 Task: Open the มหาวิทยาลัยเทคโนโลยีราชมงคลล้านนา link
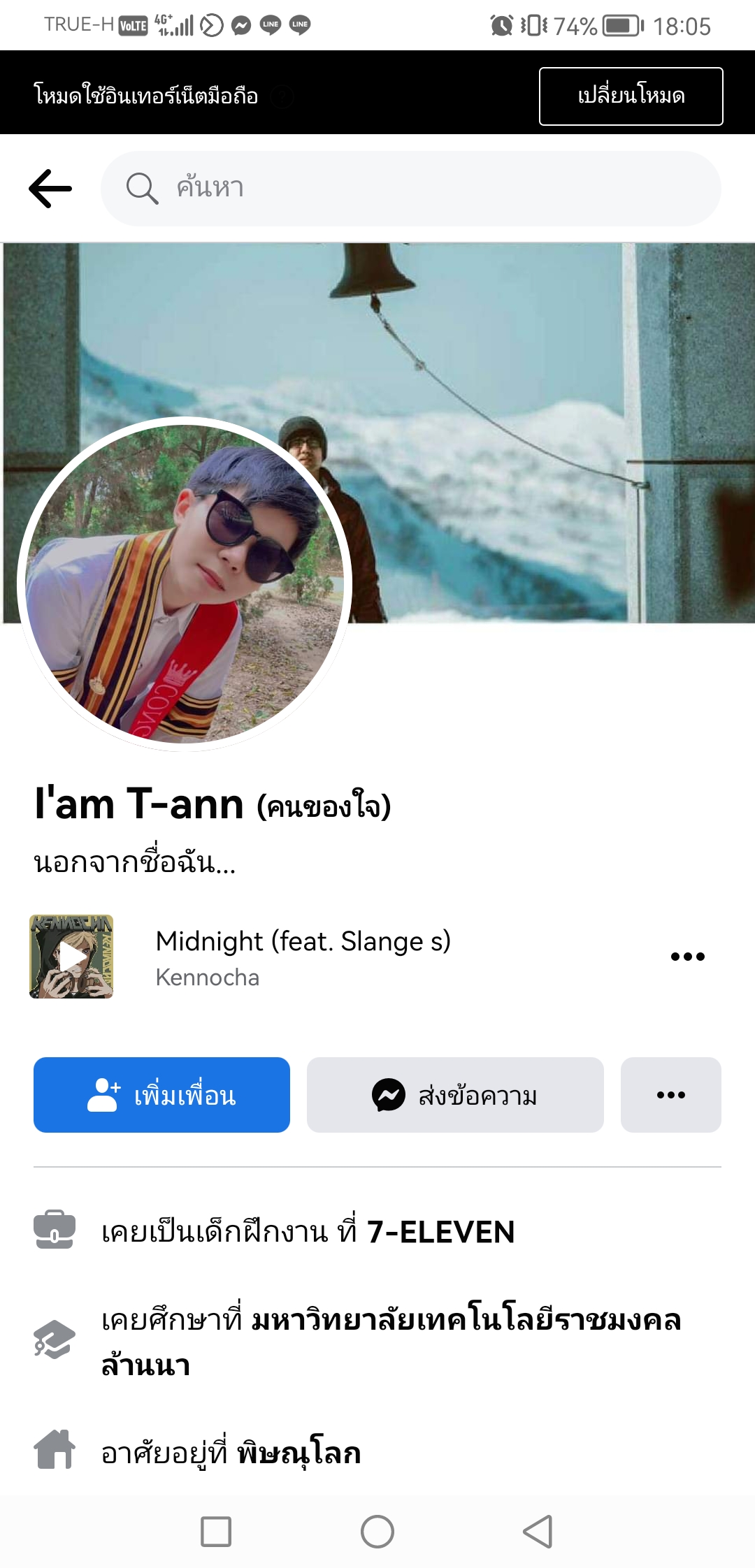(465, 1321)
